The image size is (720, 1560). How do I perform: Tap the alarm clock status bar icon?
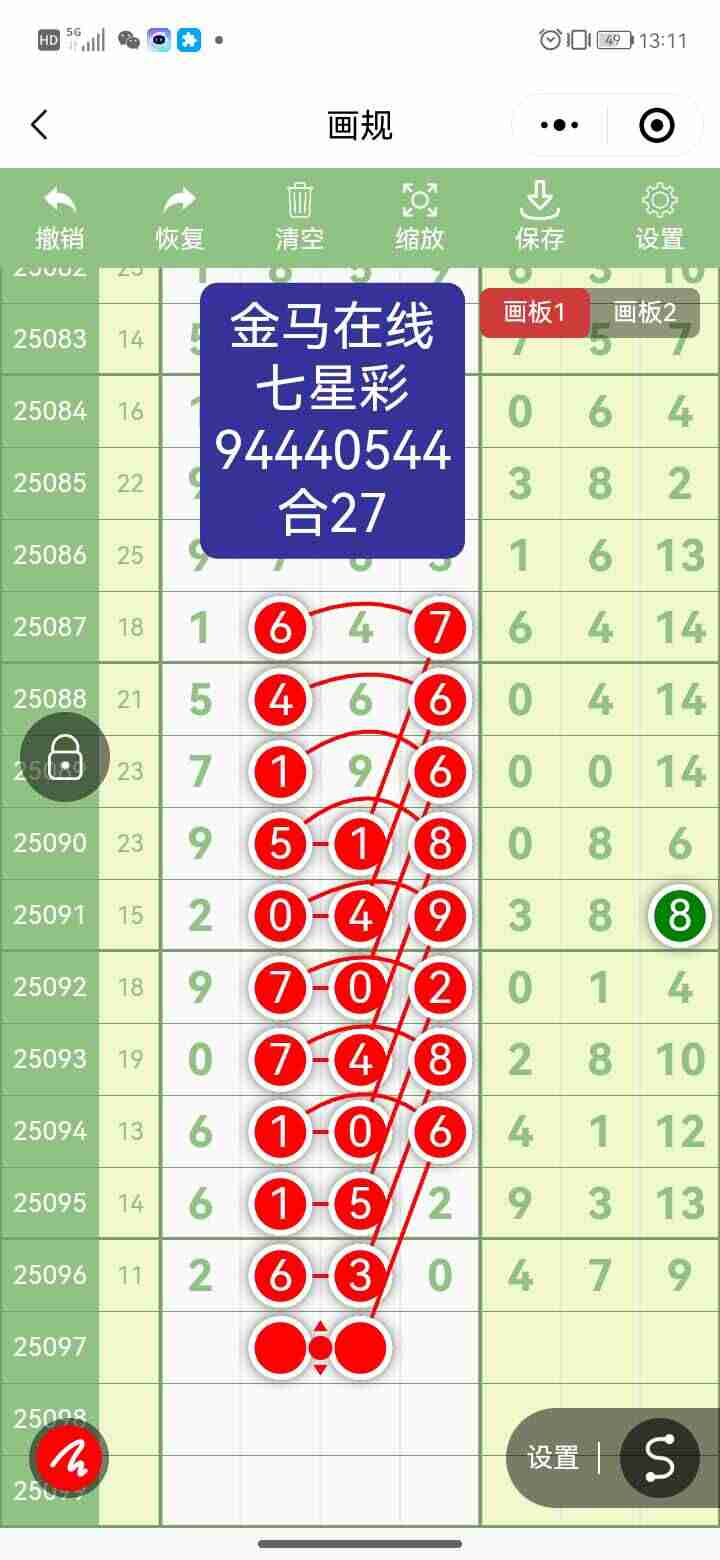point(548,38)
